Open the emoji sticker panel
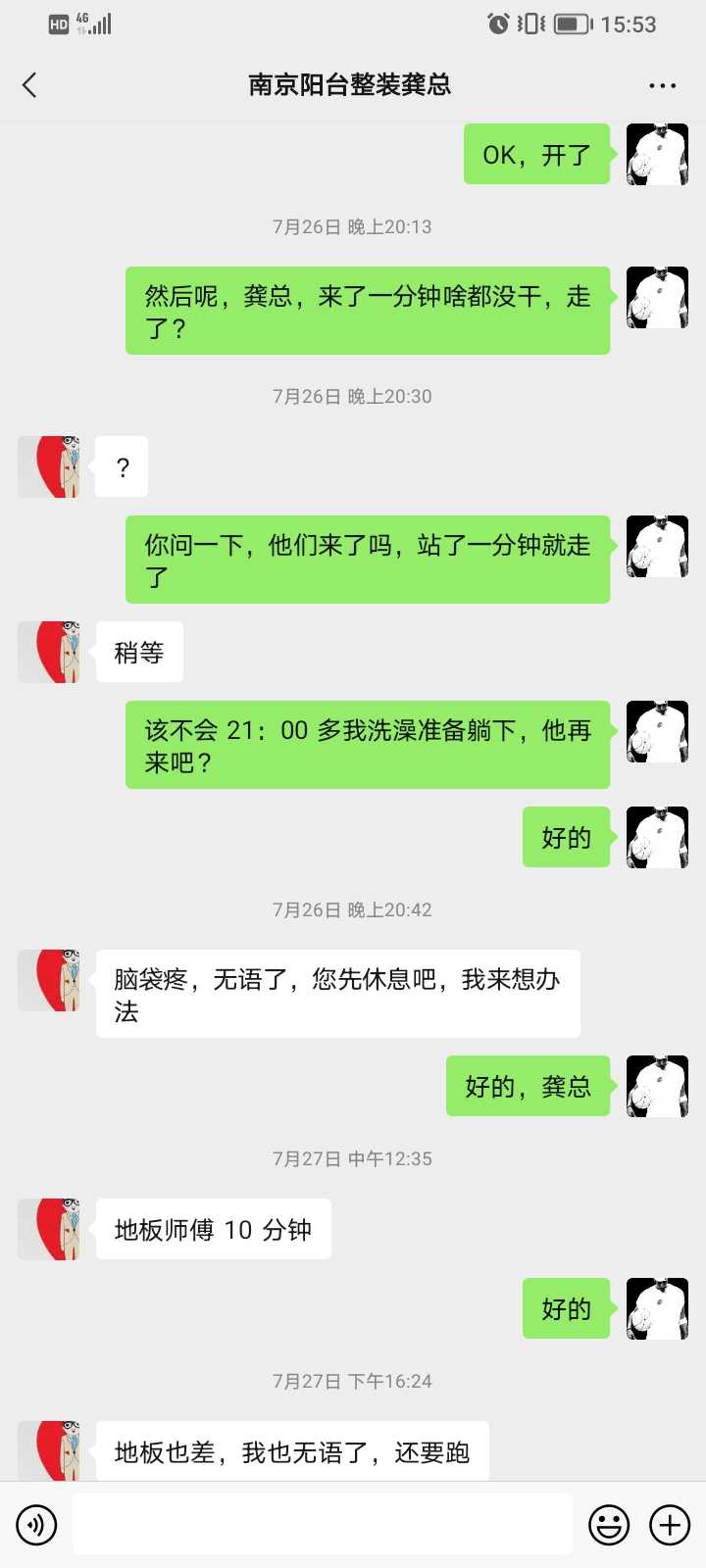Image resolution: width=706 pixels, height=1568 pixels. point(609,1525)
